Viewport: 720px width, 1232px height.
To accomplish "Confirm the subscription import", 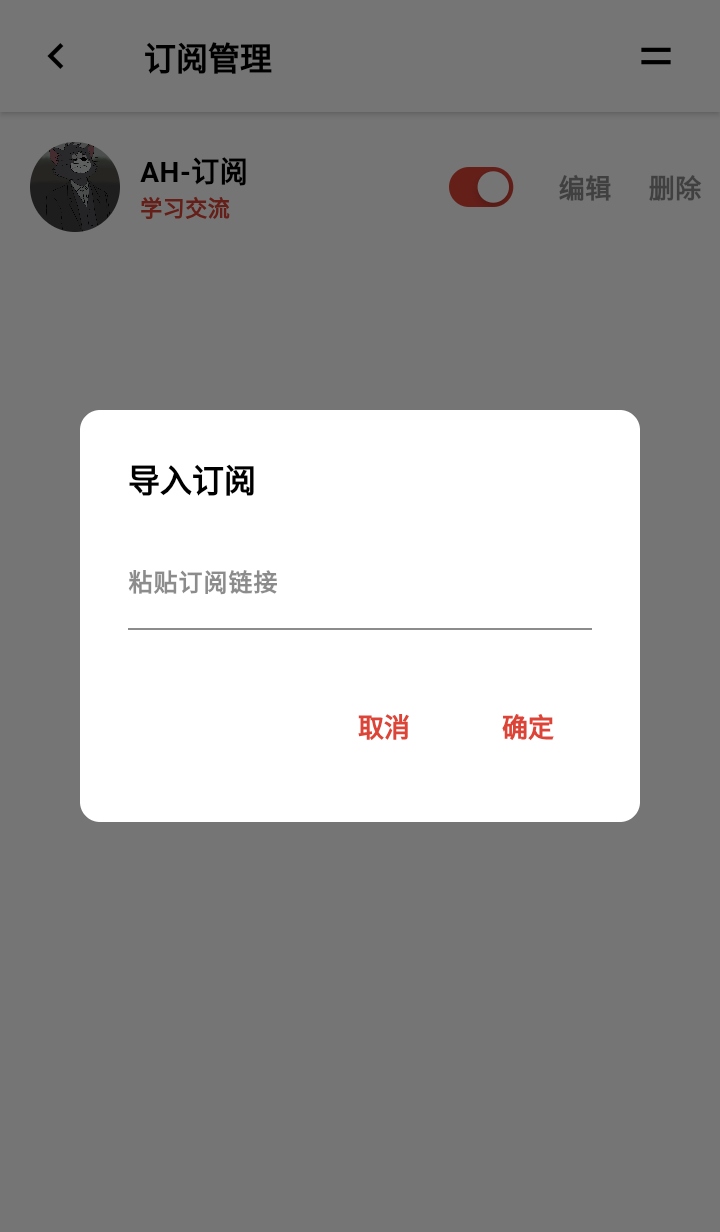I will [528, 728].
